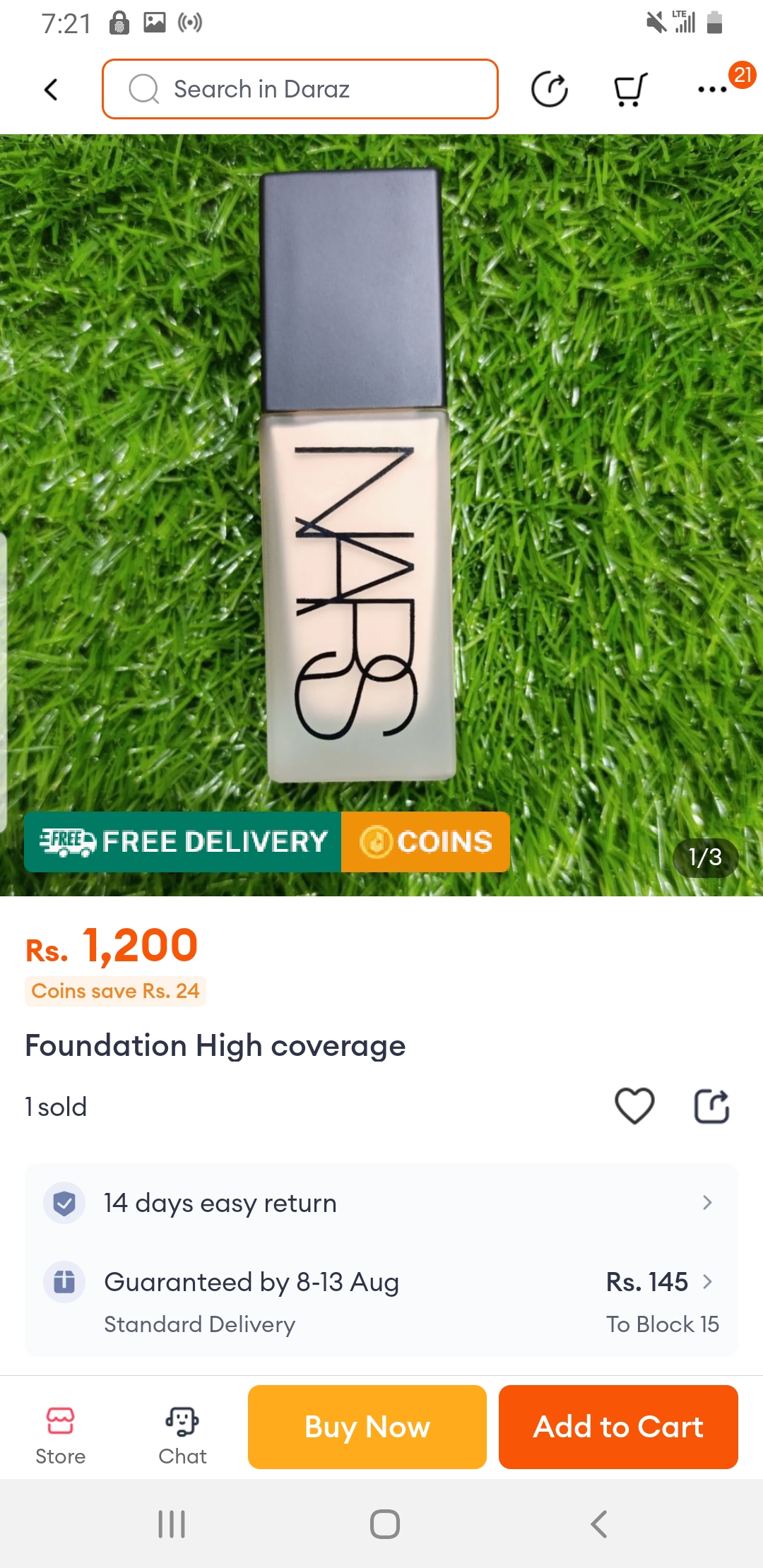Open the three-dot overflow menu
The width and height of the screenshot is (763, 1568).
[711, 90]
